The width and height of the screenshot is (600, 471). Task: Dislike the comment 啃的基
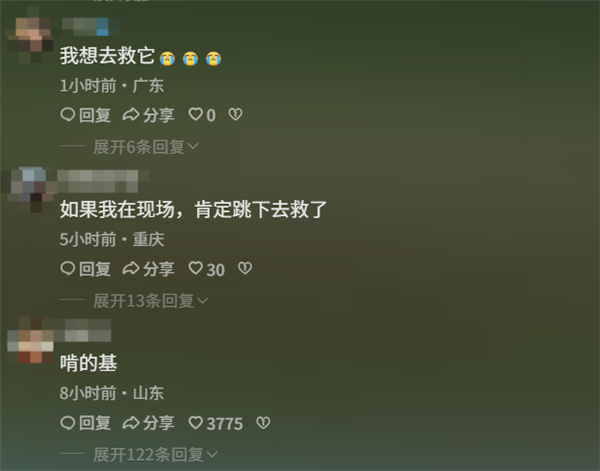tap(263, 423)
